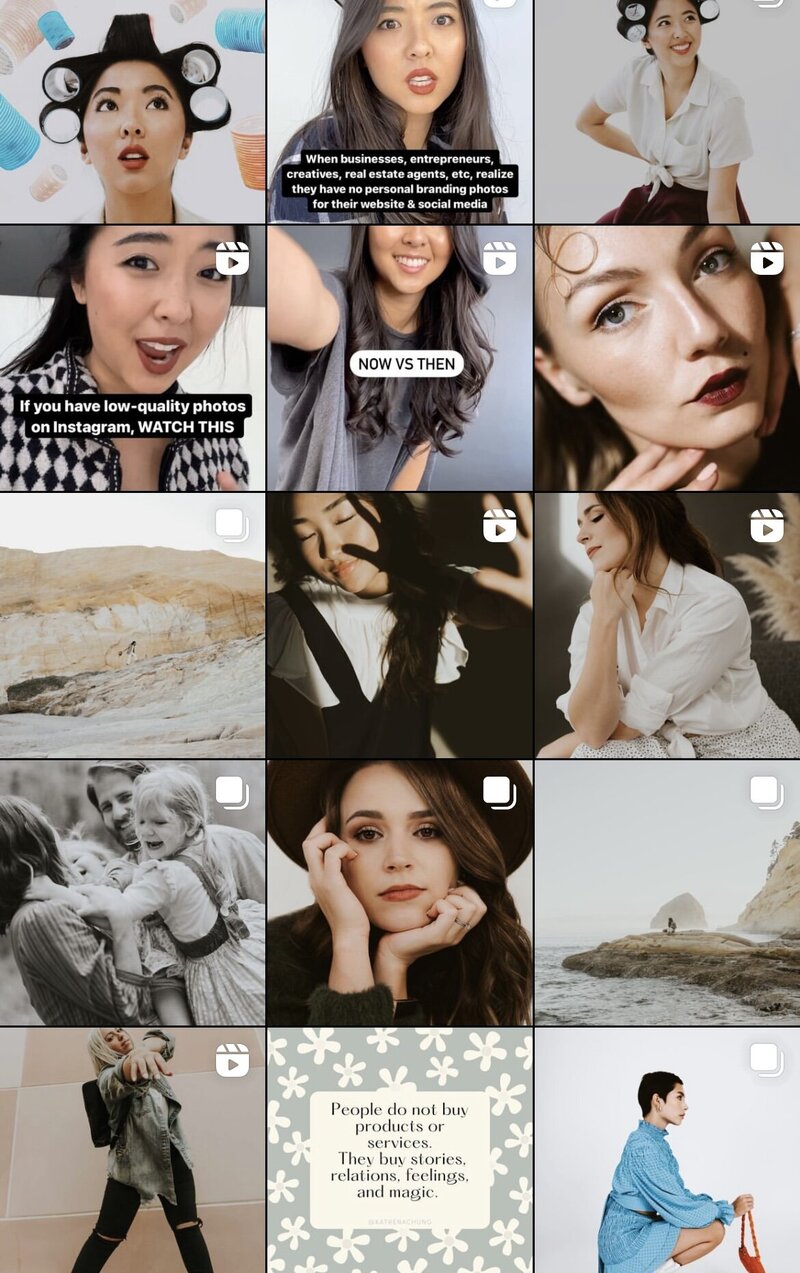Screen dimensions: 800x1273
Task: Open the 'low-quality photos on Instagram' reel
Action: tap(132, 358)
